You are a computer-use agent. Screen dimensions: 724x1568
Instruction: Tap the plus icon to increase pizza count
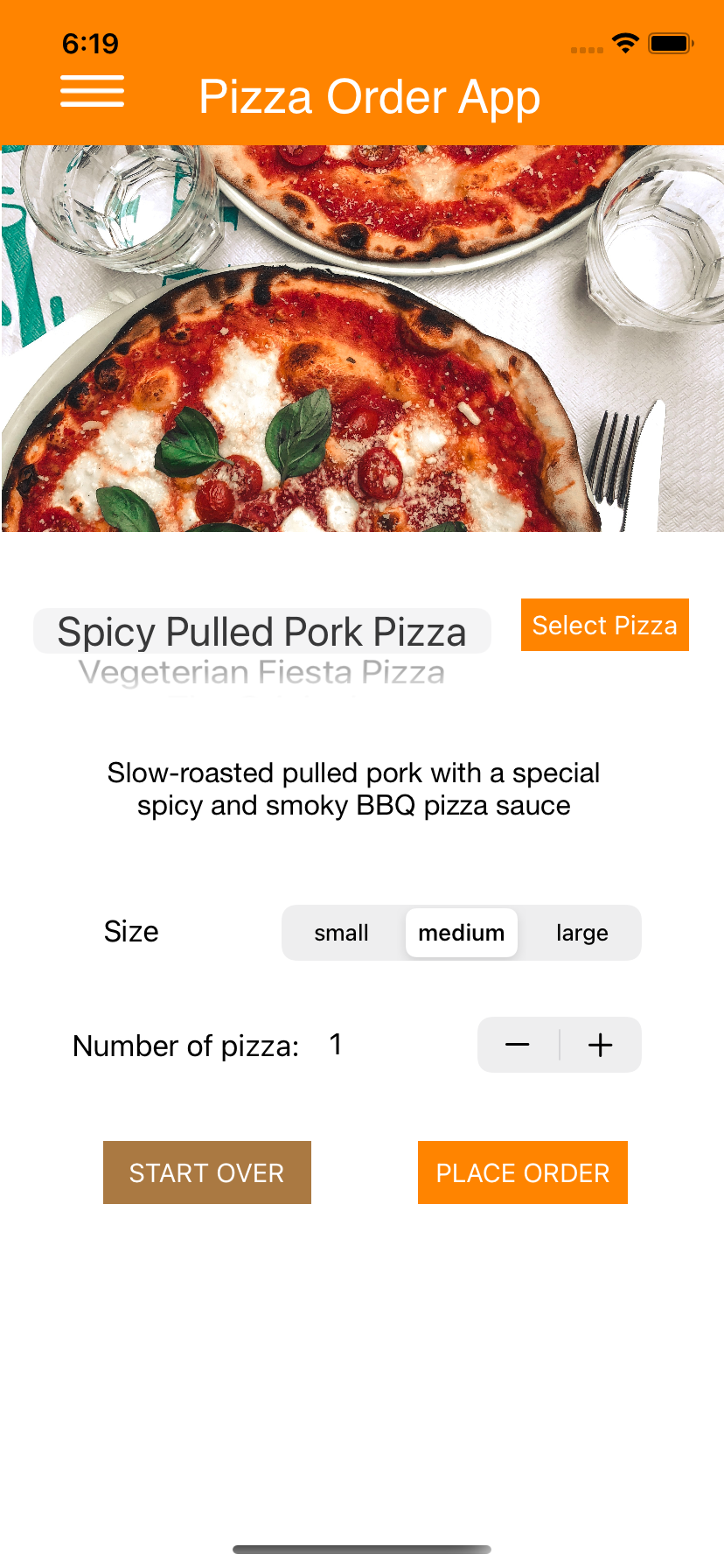coord(601,1044)
